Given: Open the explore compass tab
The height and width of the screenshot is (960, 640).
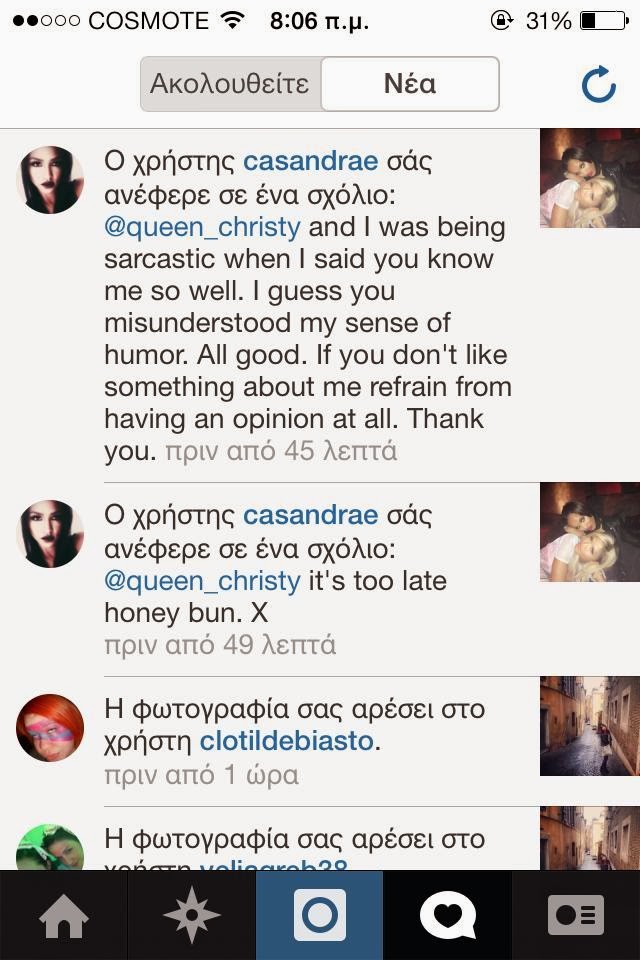Looking at the screenshot, I should (192, 915).
